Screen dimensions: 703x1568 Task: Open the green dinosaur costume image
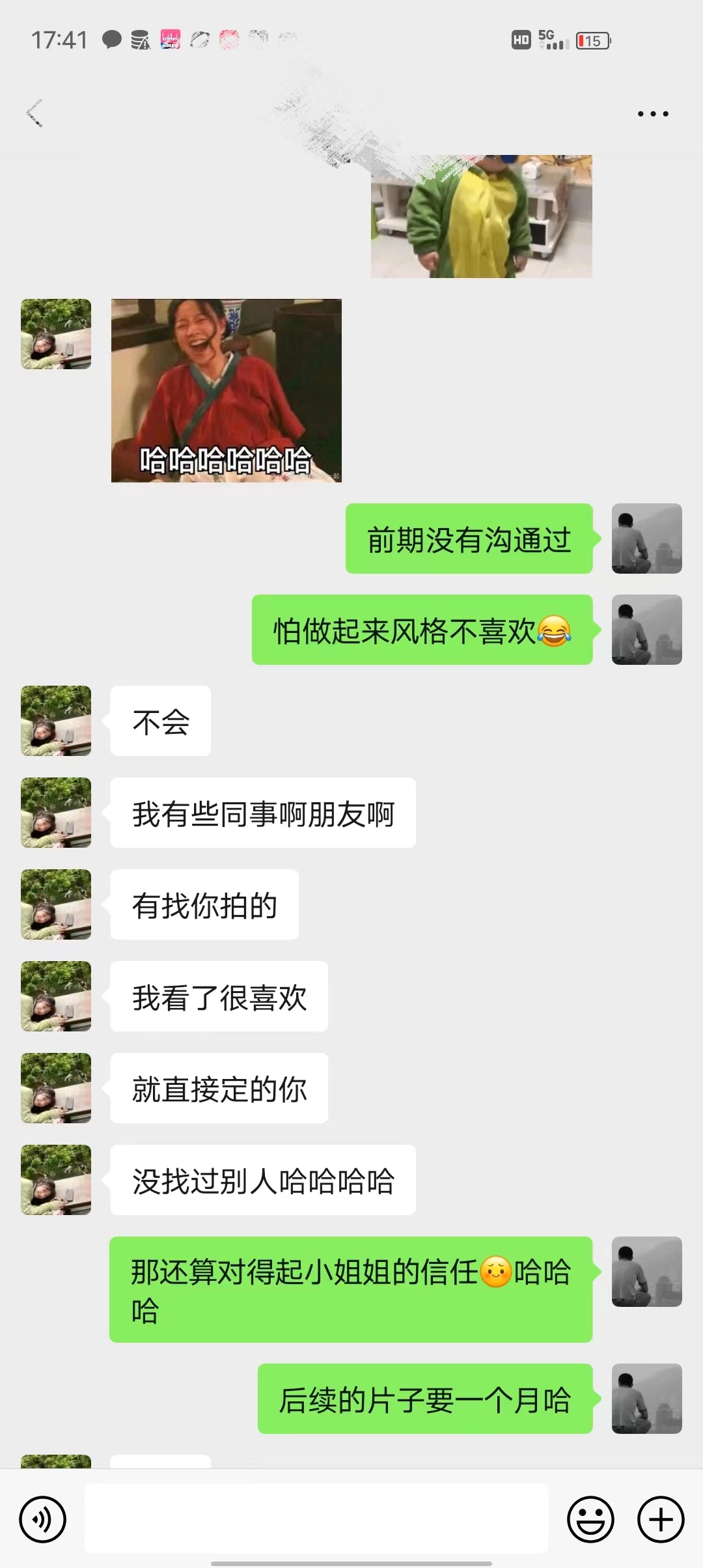click(x=482, y=216)
